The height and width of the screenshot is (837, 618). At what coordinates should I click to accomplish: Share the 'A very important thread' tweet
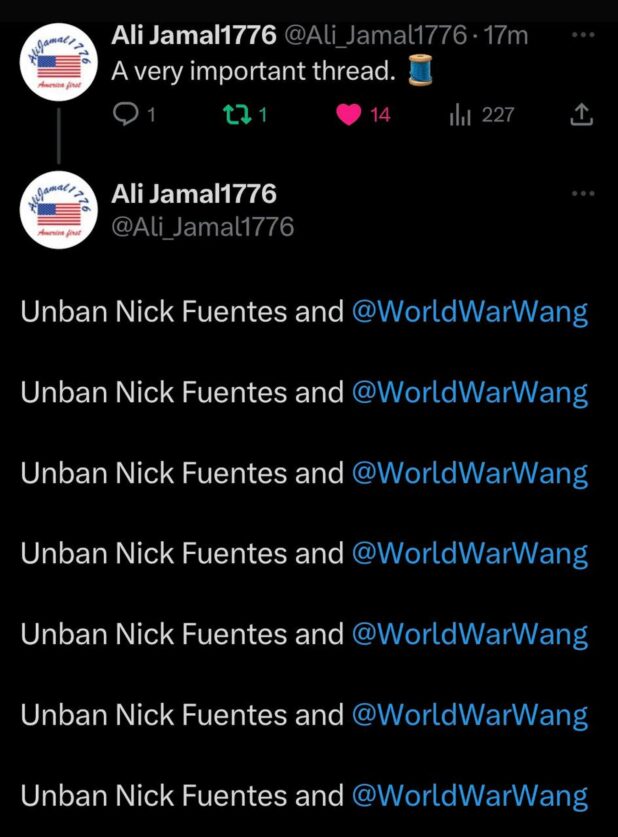[580, 116]
